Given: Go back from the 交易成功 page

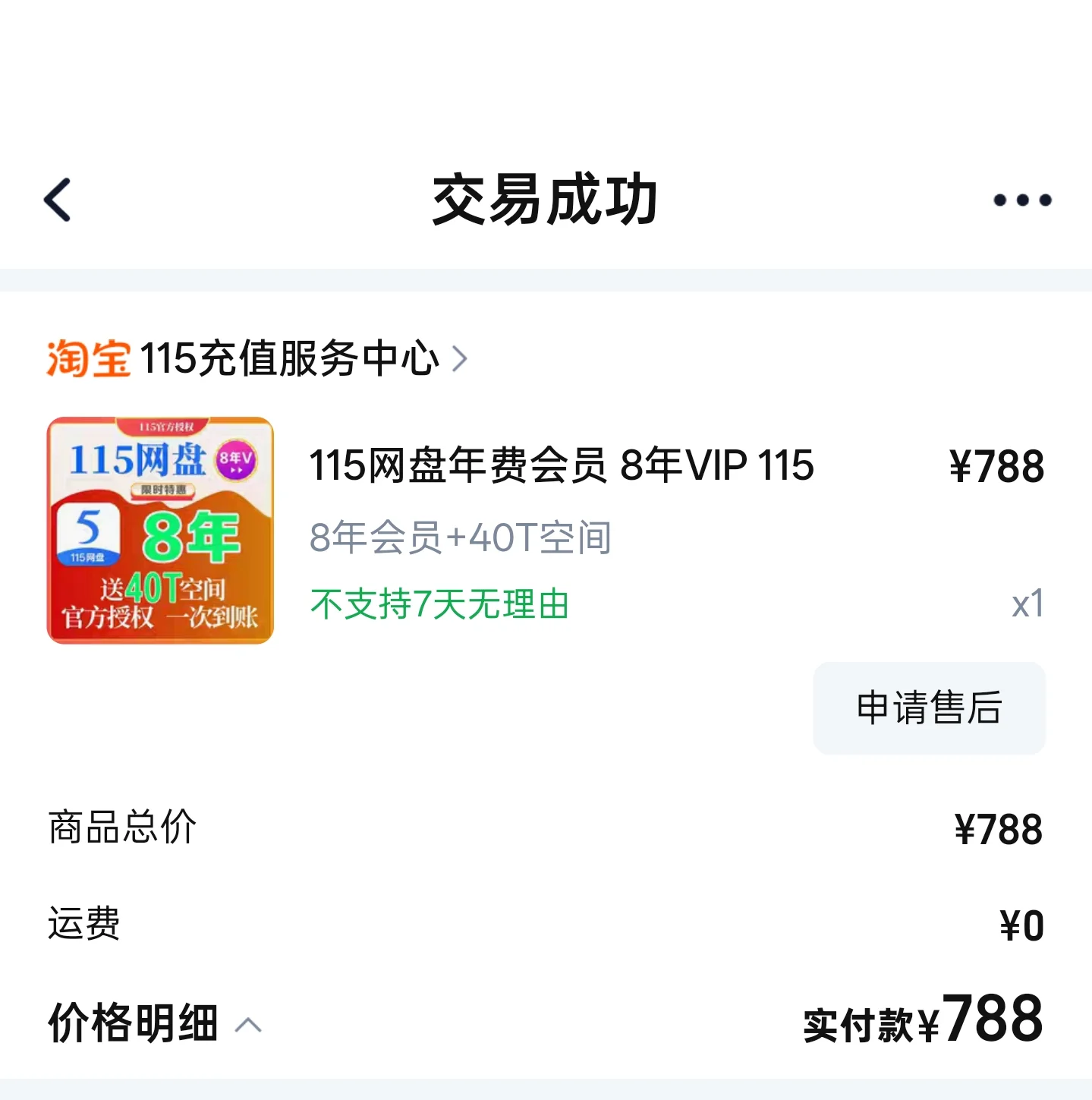Looking at the screenshot, I should pos(58,200).
